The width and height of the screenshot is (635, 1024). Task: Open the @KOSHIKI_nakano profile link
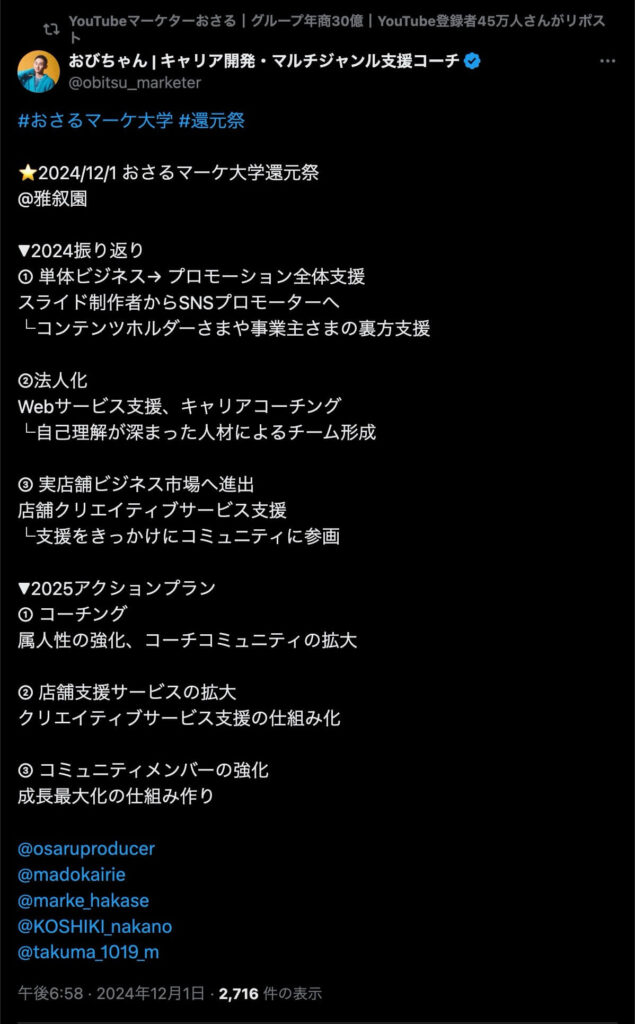pos(95,927)
